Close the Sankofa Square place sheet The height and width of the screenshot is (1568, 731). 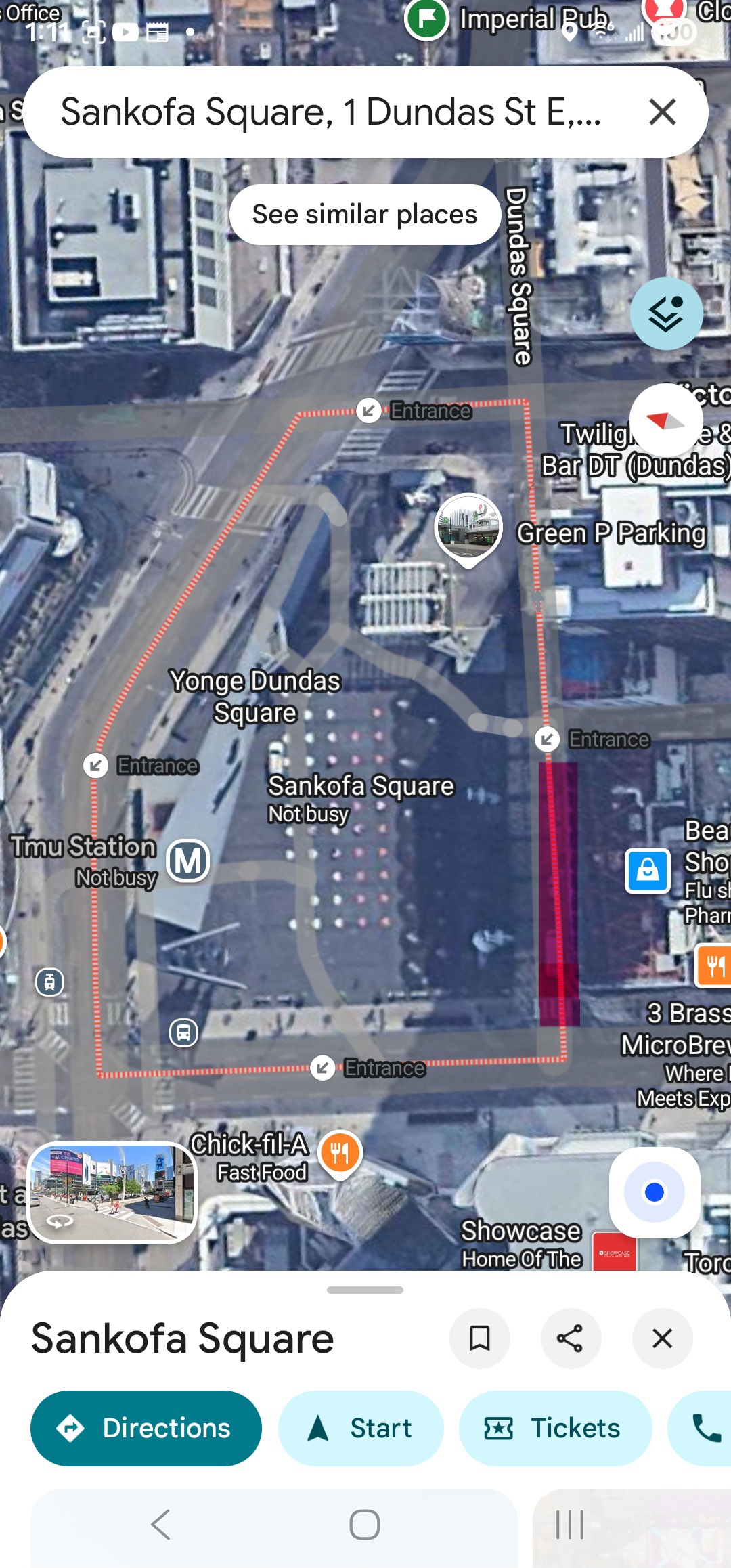pyautogui.click(x=662, y=1338)
